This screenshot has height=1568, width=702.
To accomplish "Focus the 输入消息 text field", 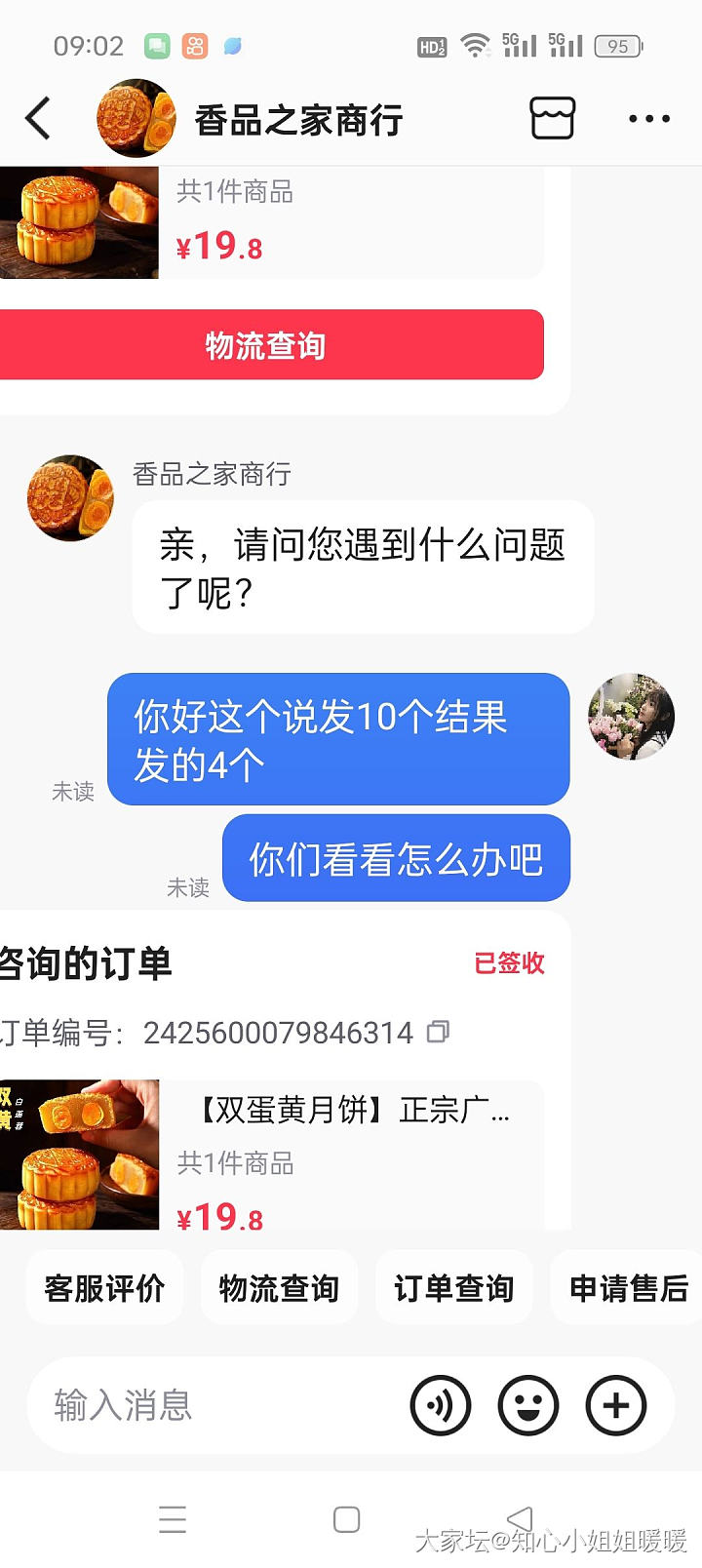I will pos(214,1405).
